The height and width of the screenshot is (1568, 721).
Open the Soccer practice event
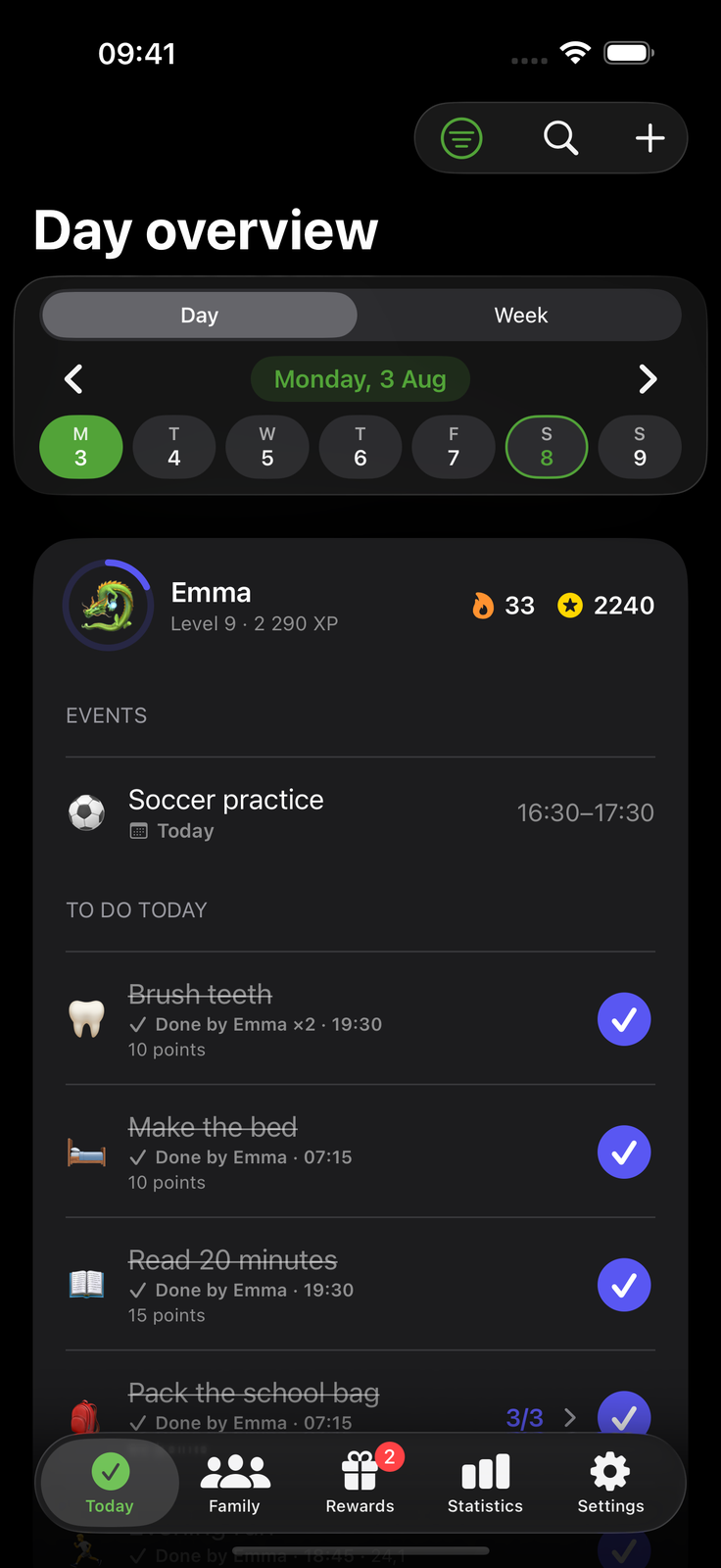click(x=360, y=813)
